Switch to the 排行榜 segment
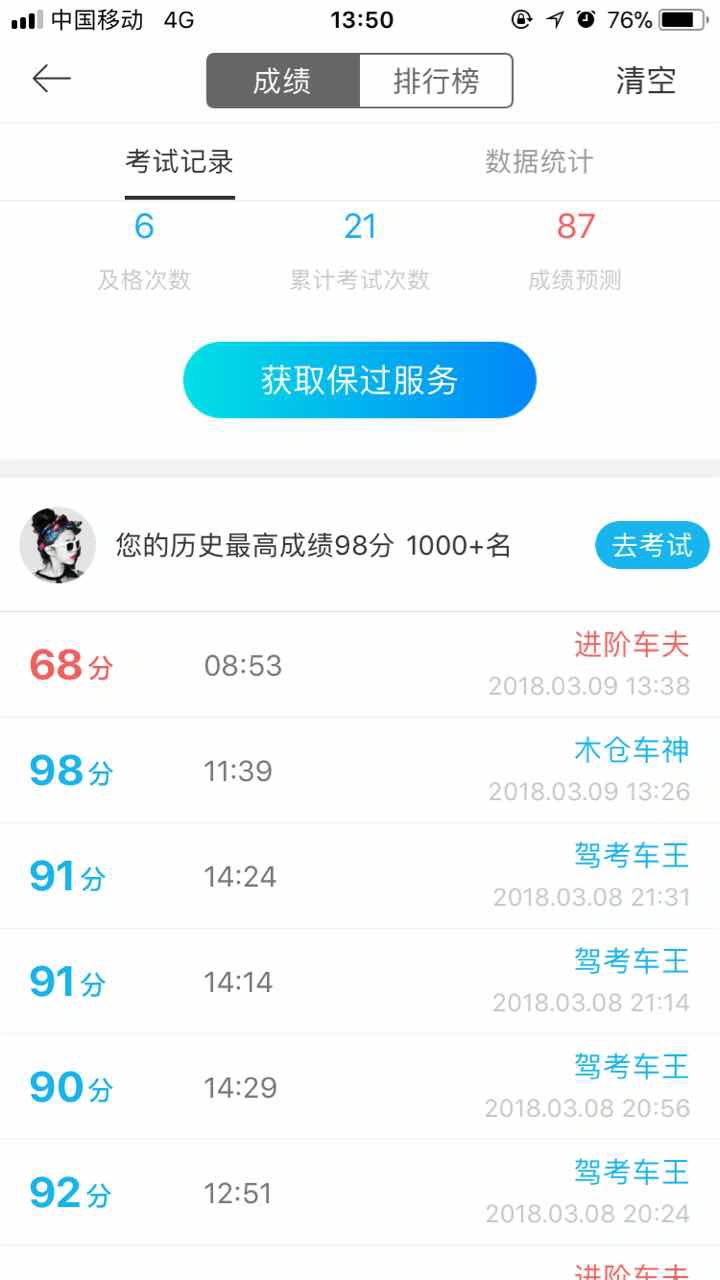Viewport: 720px width, 1280px height. (436, 81)
